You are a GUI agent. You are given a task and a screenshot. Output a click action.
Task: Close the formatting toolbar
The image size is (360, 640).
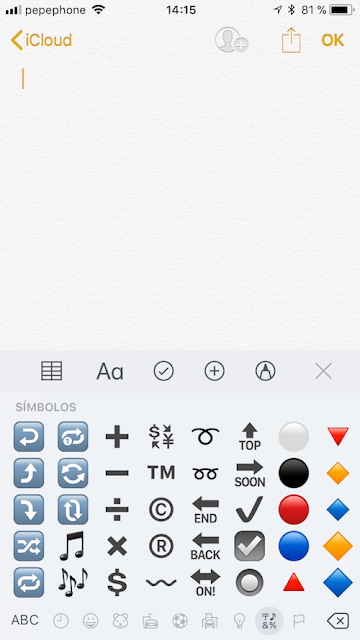323,371
